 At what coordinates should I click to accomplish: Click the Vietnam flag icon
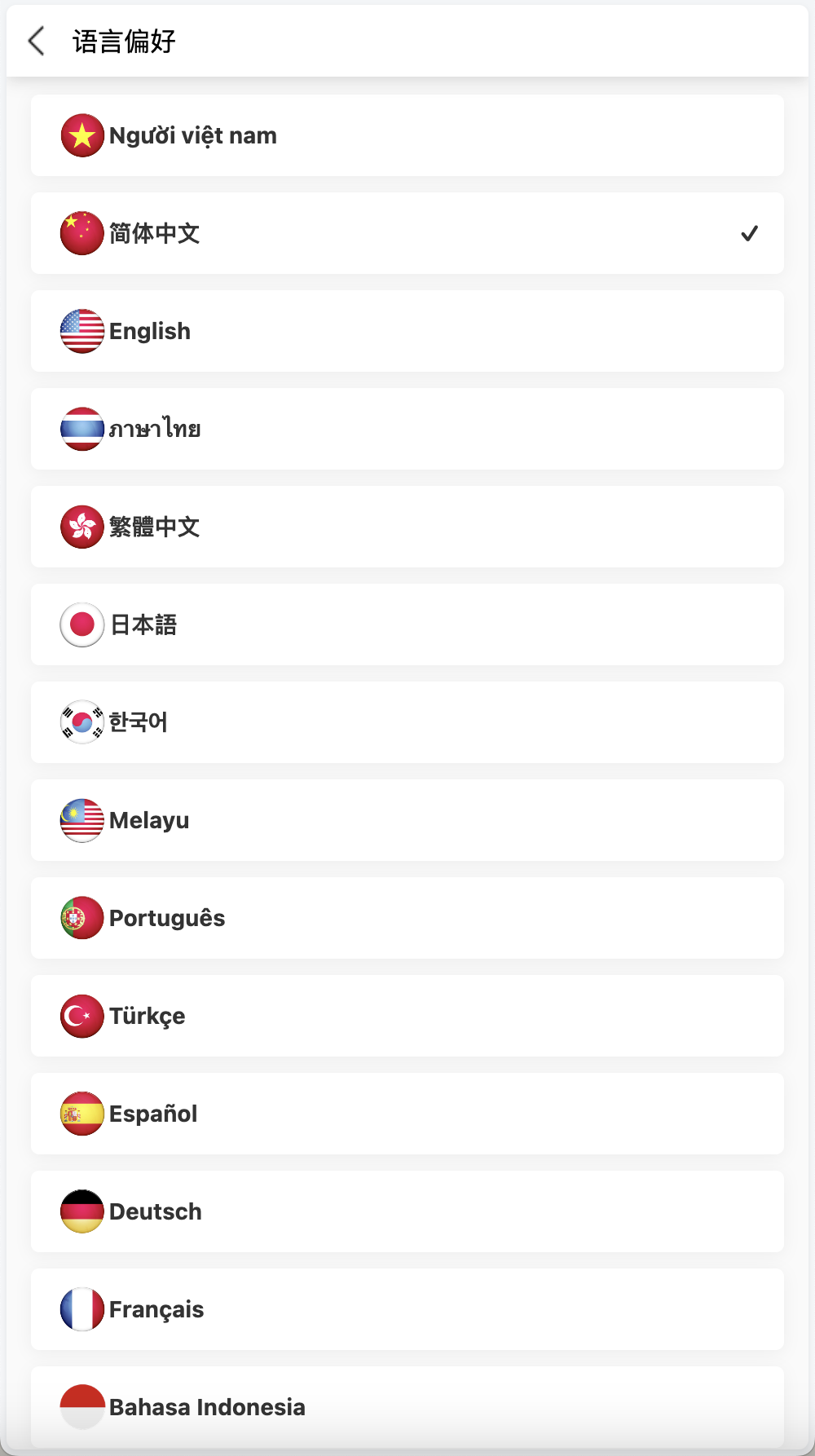(81, 135)
